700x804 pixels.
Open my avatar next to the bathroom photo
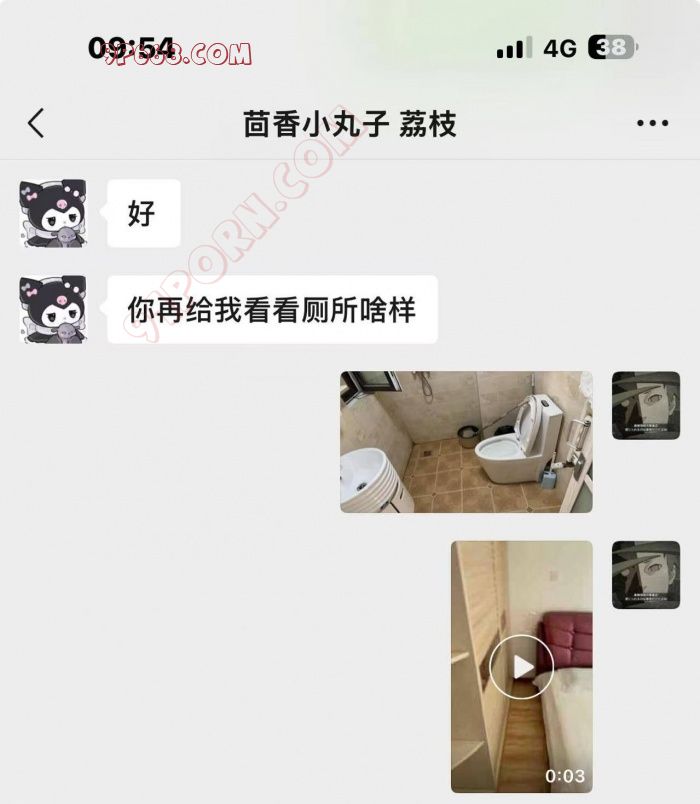coord(645,405)
